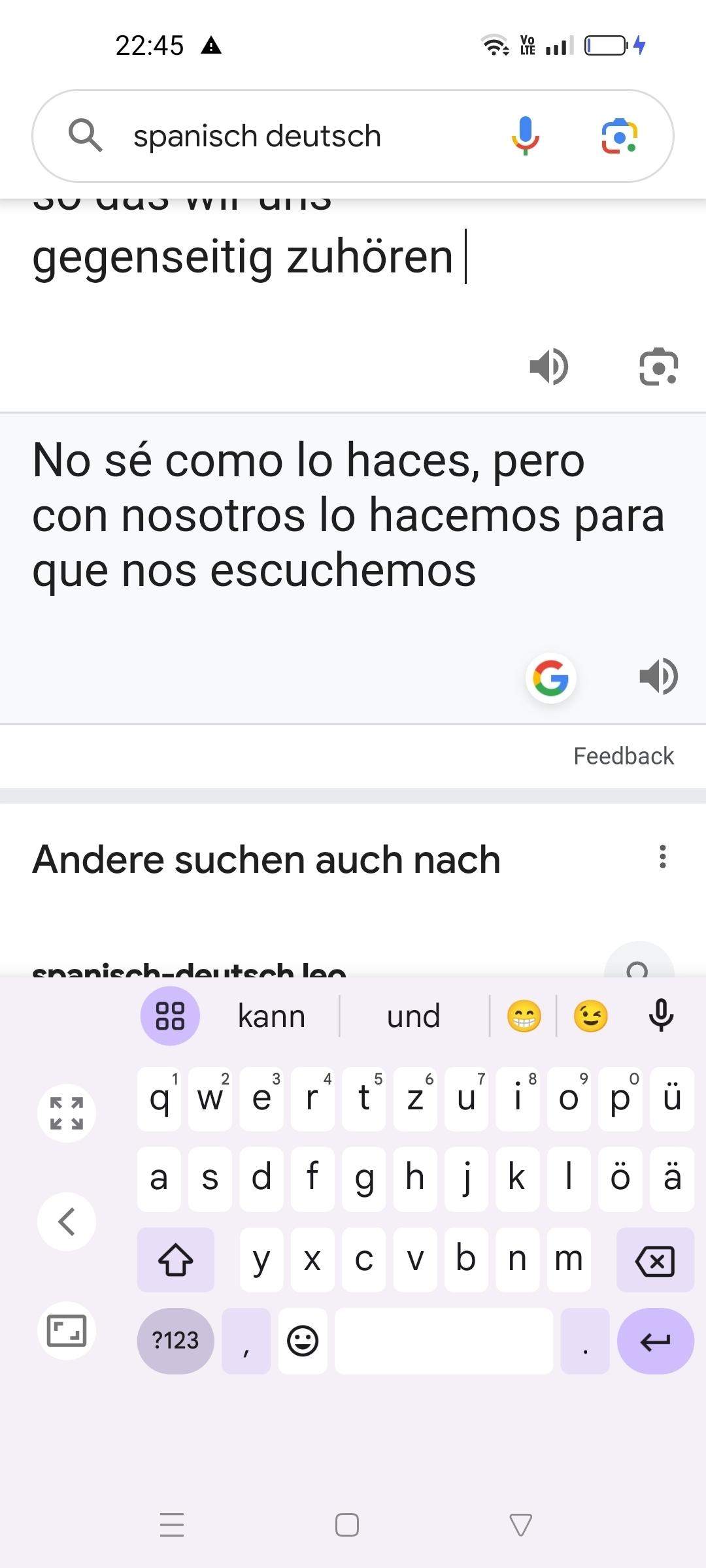
Task: Search the translation using the Google button
Action: [x=550, y=678]
